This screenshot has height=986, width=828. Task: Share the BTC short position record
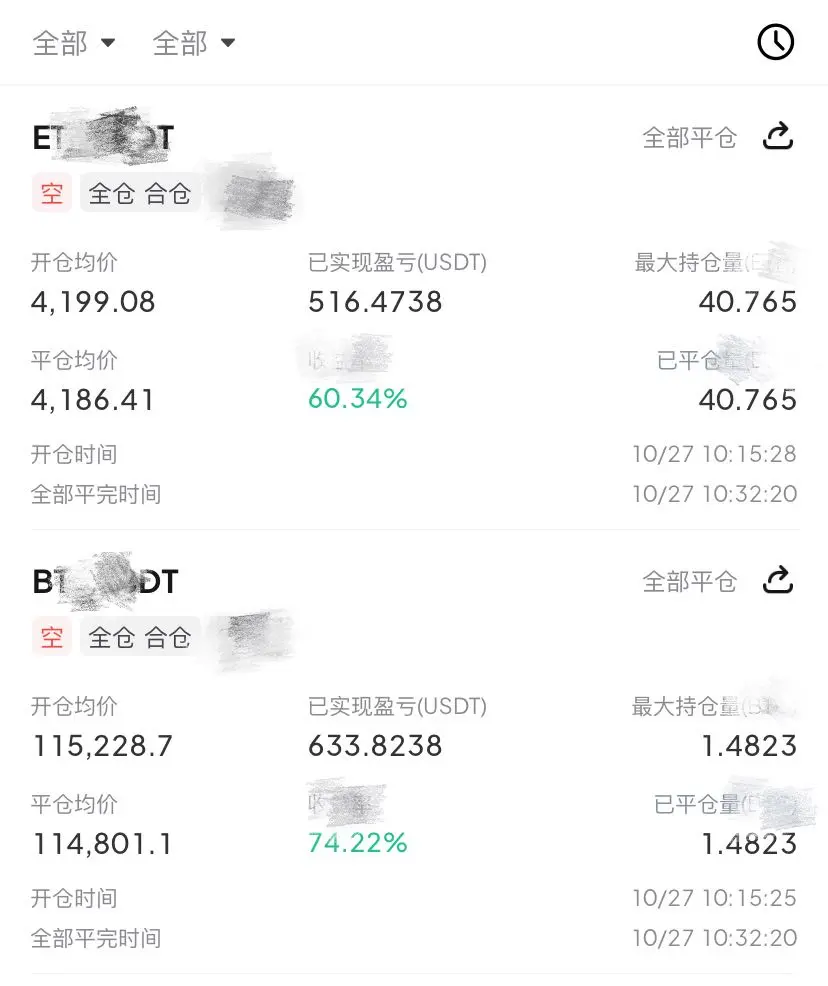click(x=777, y=580)
